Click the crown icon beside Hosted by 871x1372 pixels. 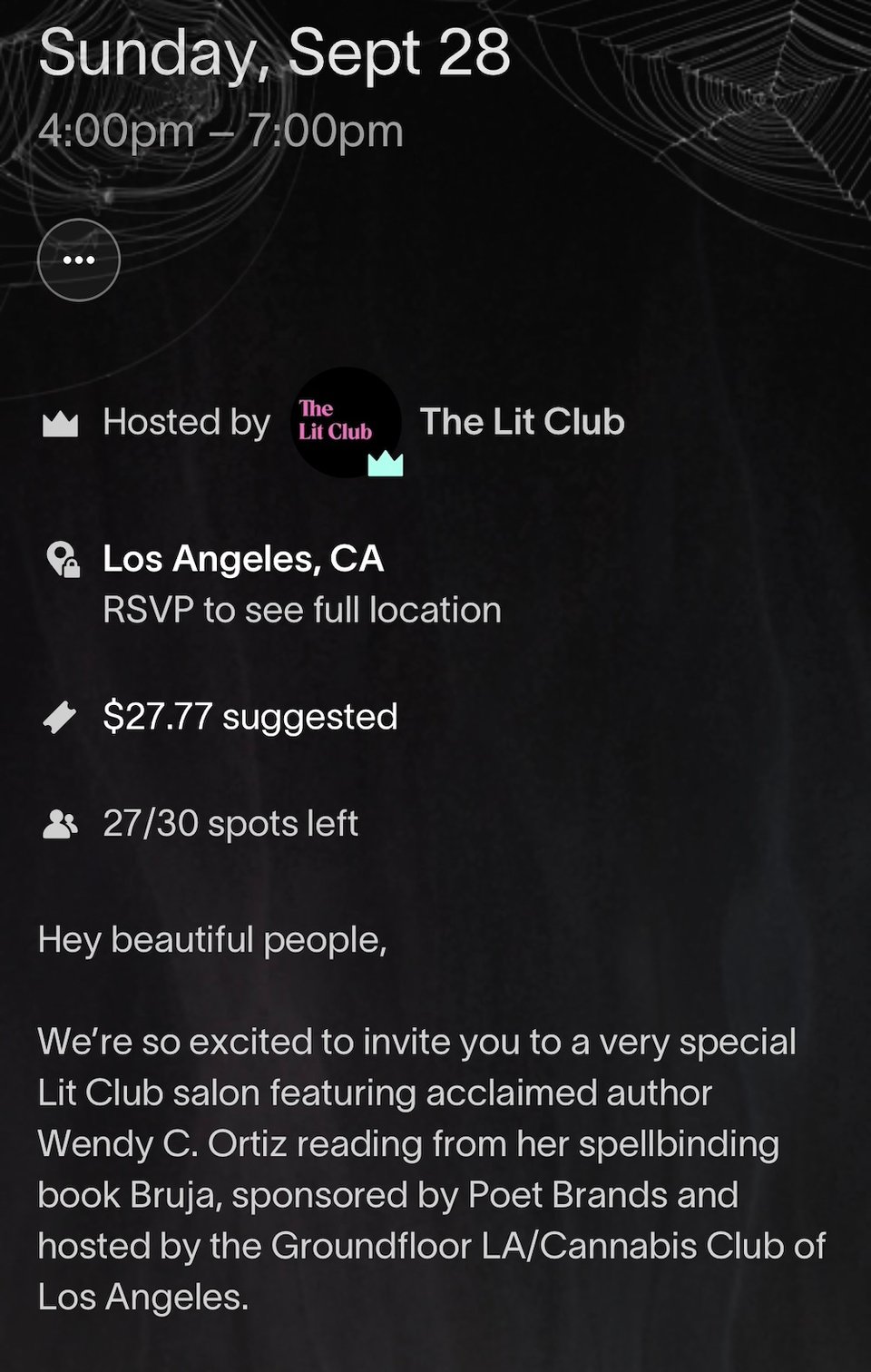[x=61, y=421]
